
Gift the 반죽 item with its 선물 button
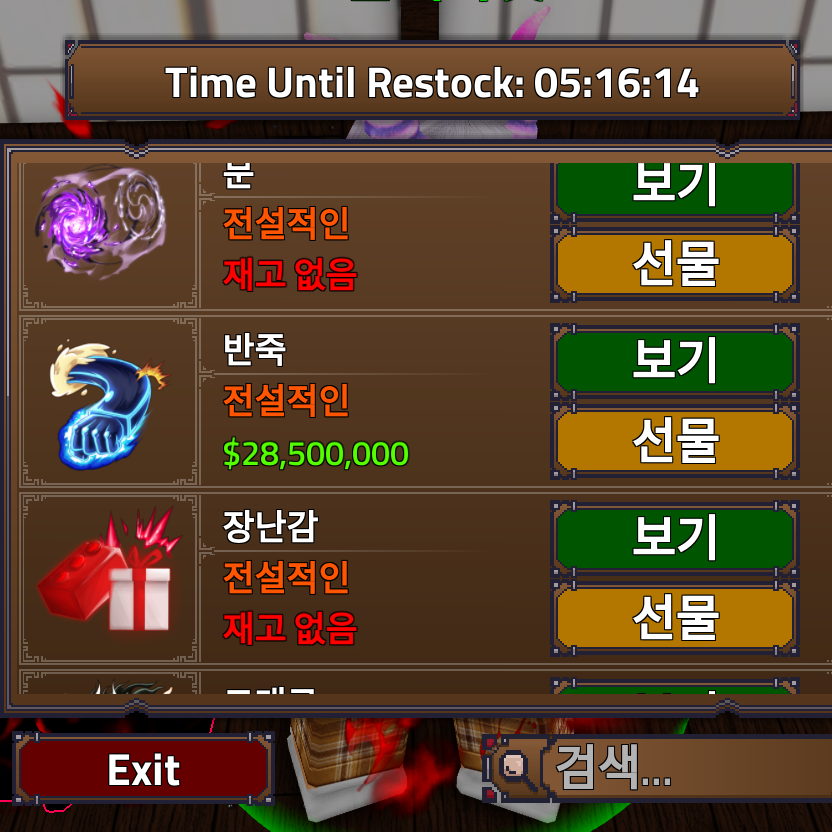[x=675, y=440]
